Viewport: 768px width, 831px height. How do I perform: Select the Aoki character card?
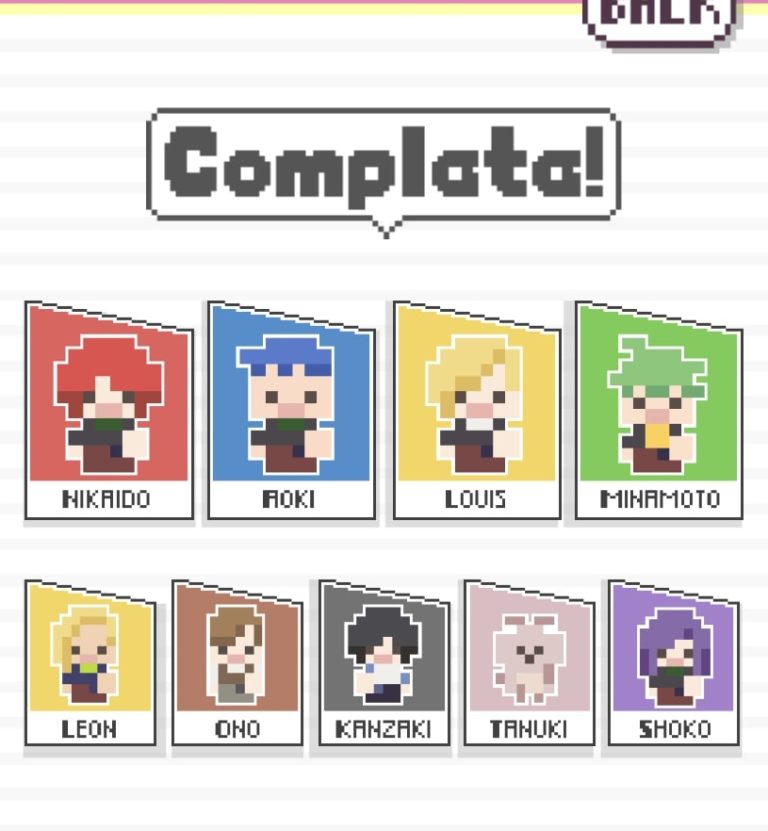[x=292, y=412]
